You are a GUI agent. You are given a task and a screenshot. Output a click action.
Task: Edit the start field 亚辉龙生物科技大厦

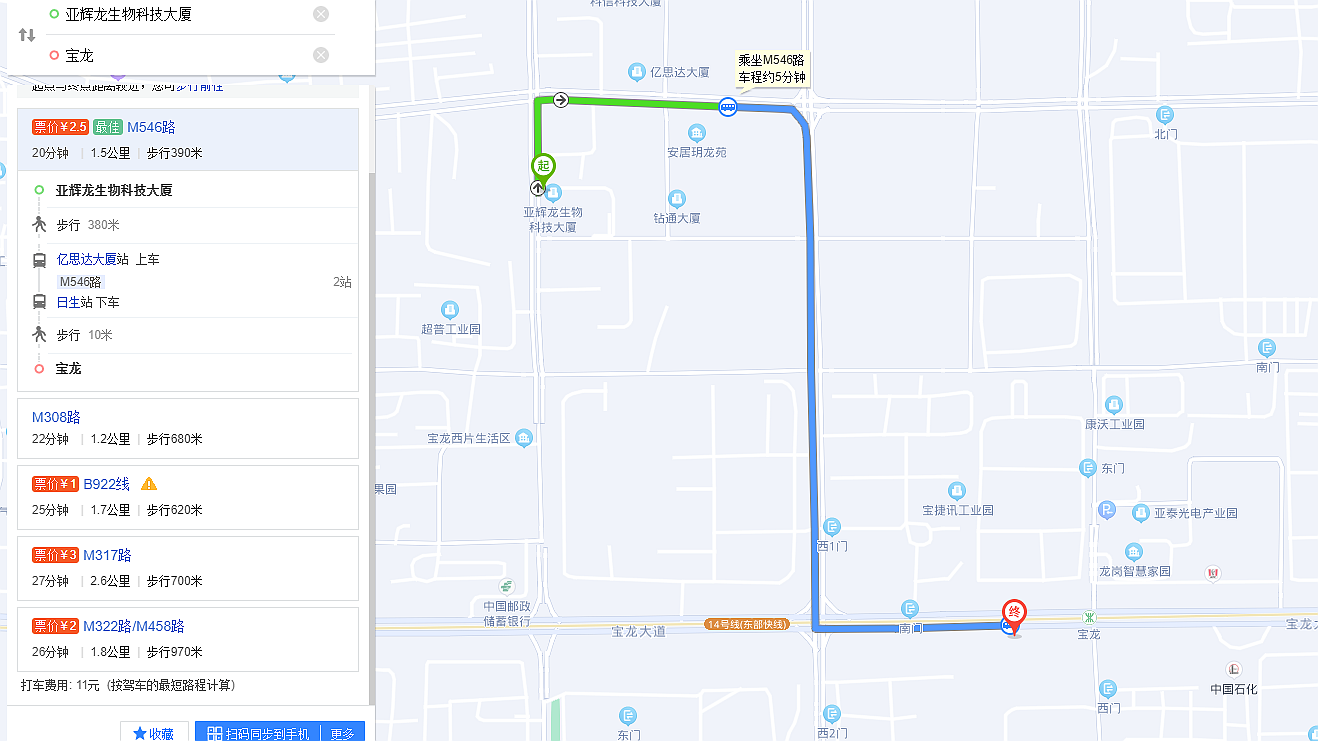coord(180,14)
